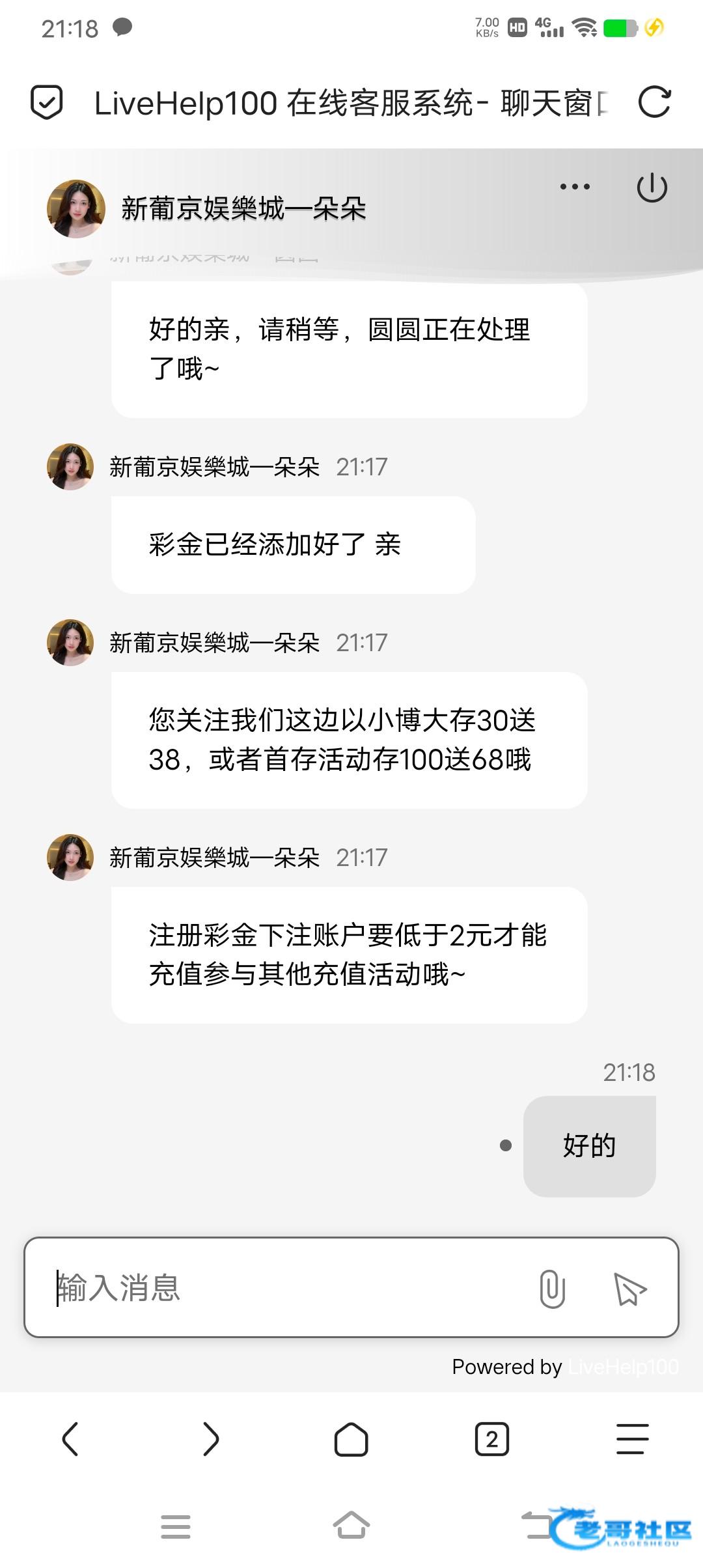Screen dimensions: 703x1568
Task: Open the browser hamburger menu
Action: (632, 1438)
